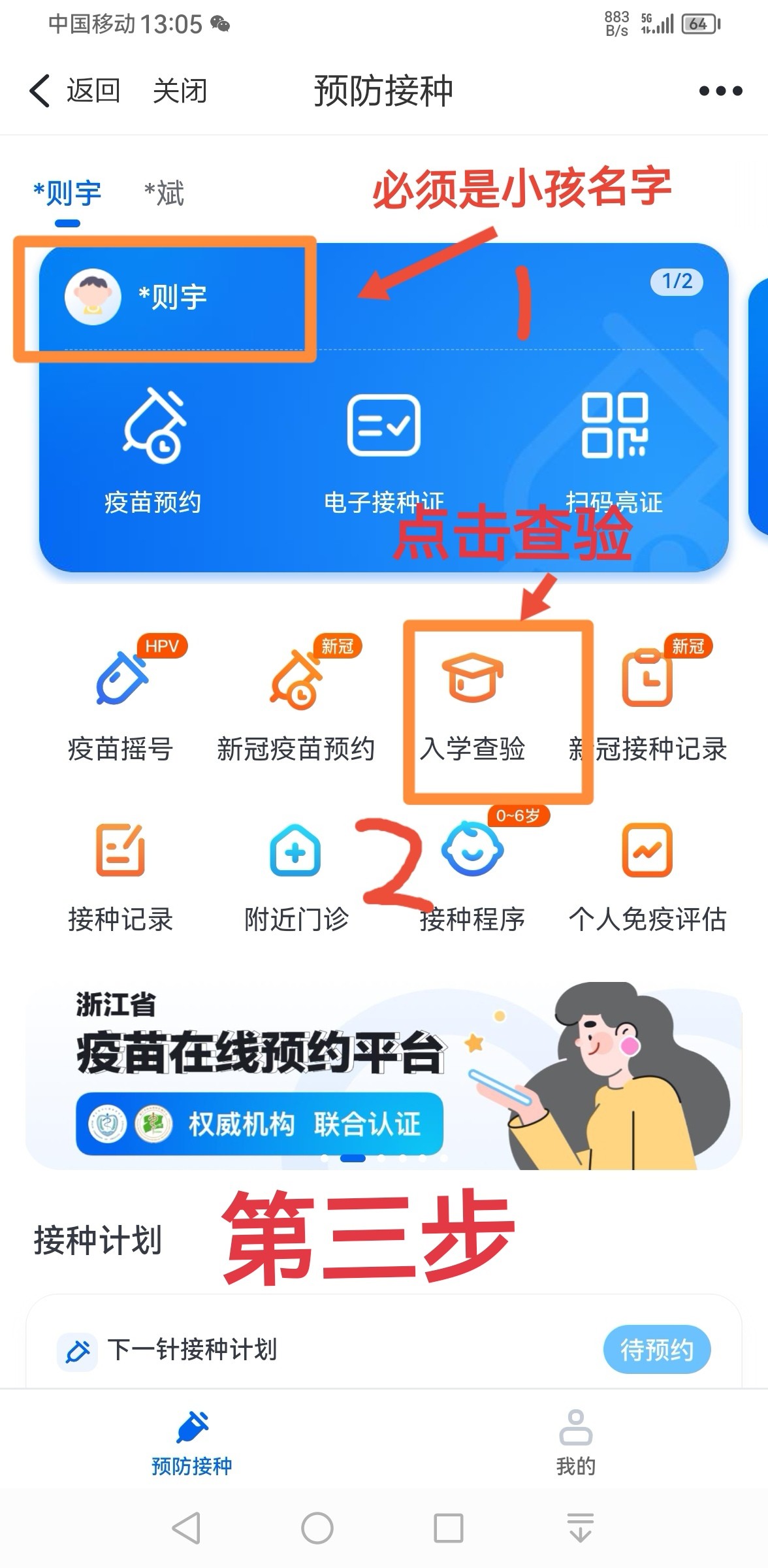The image size is (768, 1568).
Task: Tap the 待预约 button
Action: [656, 1349]
